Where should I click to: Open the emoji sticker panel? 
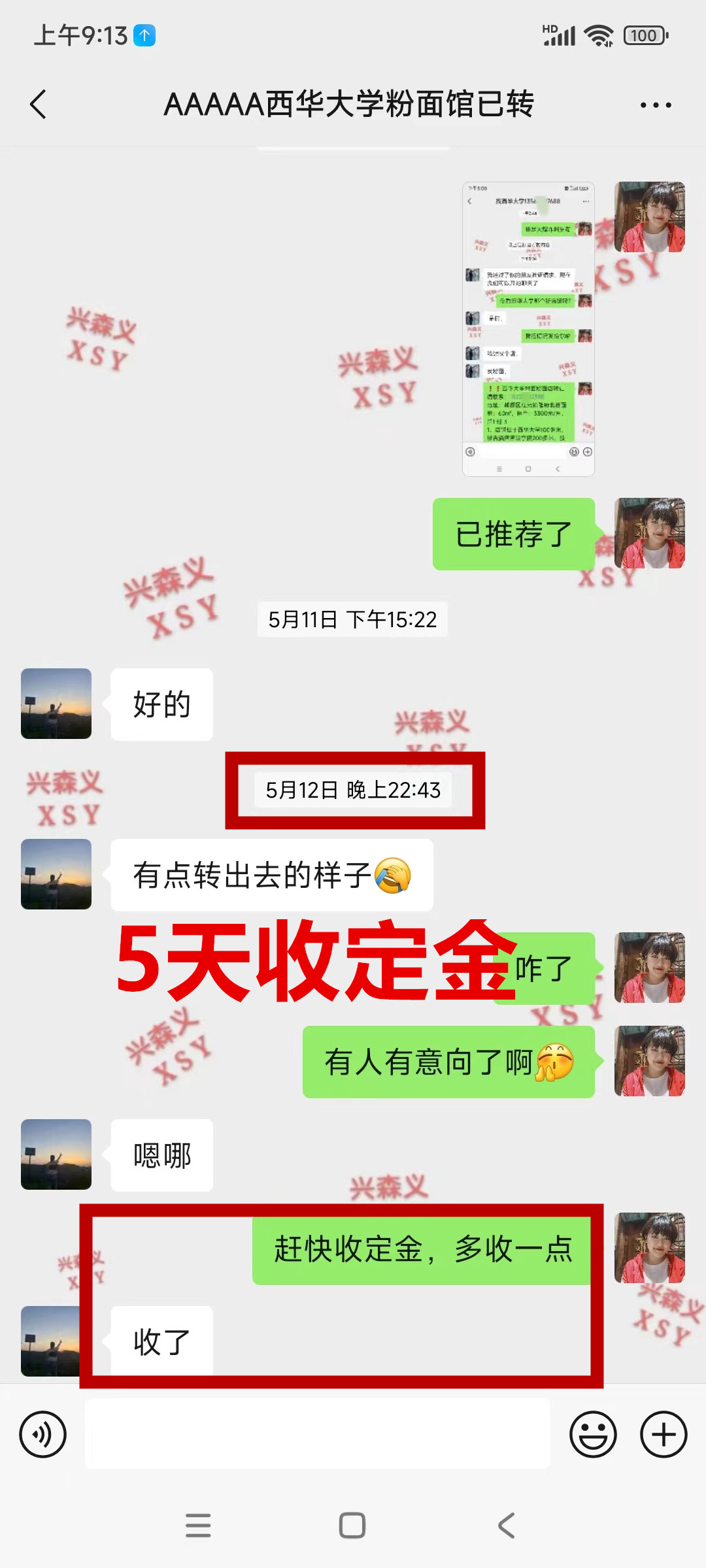[x=593, y=1434]
